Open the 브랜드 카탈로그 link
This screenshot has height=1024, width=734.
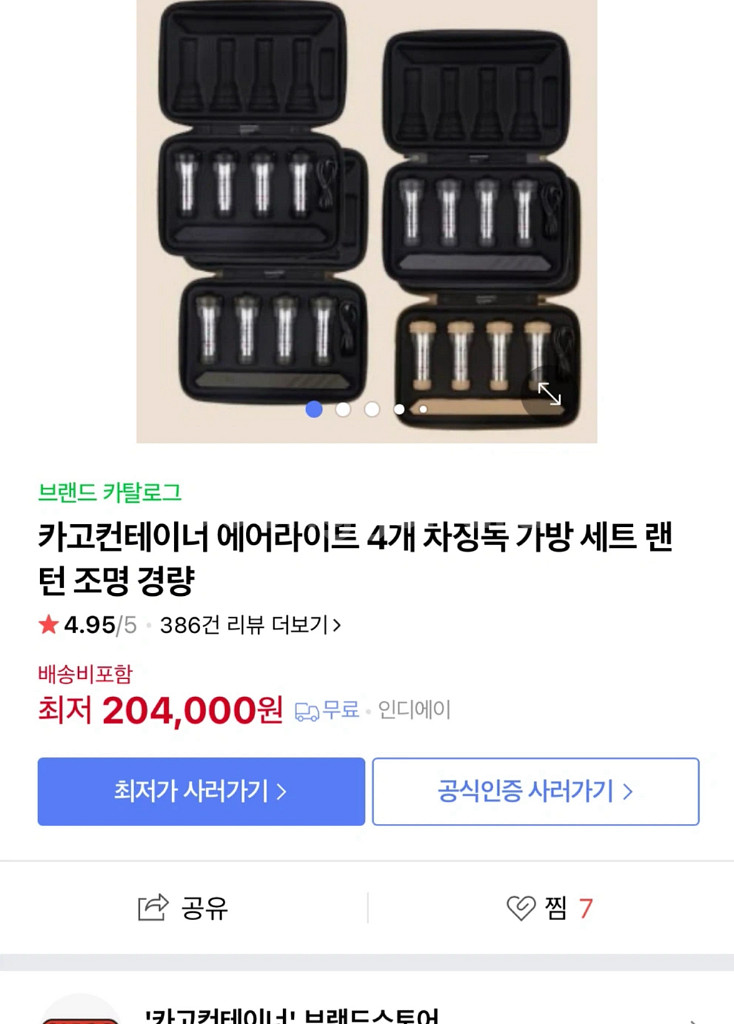[x=110, y=492]
